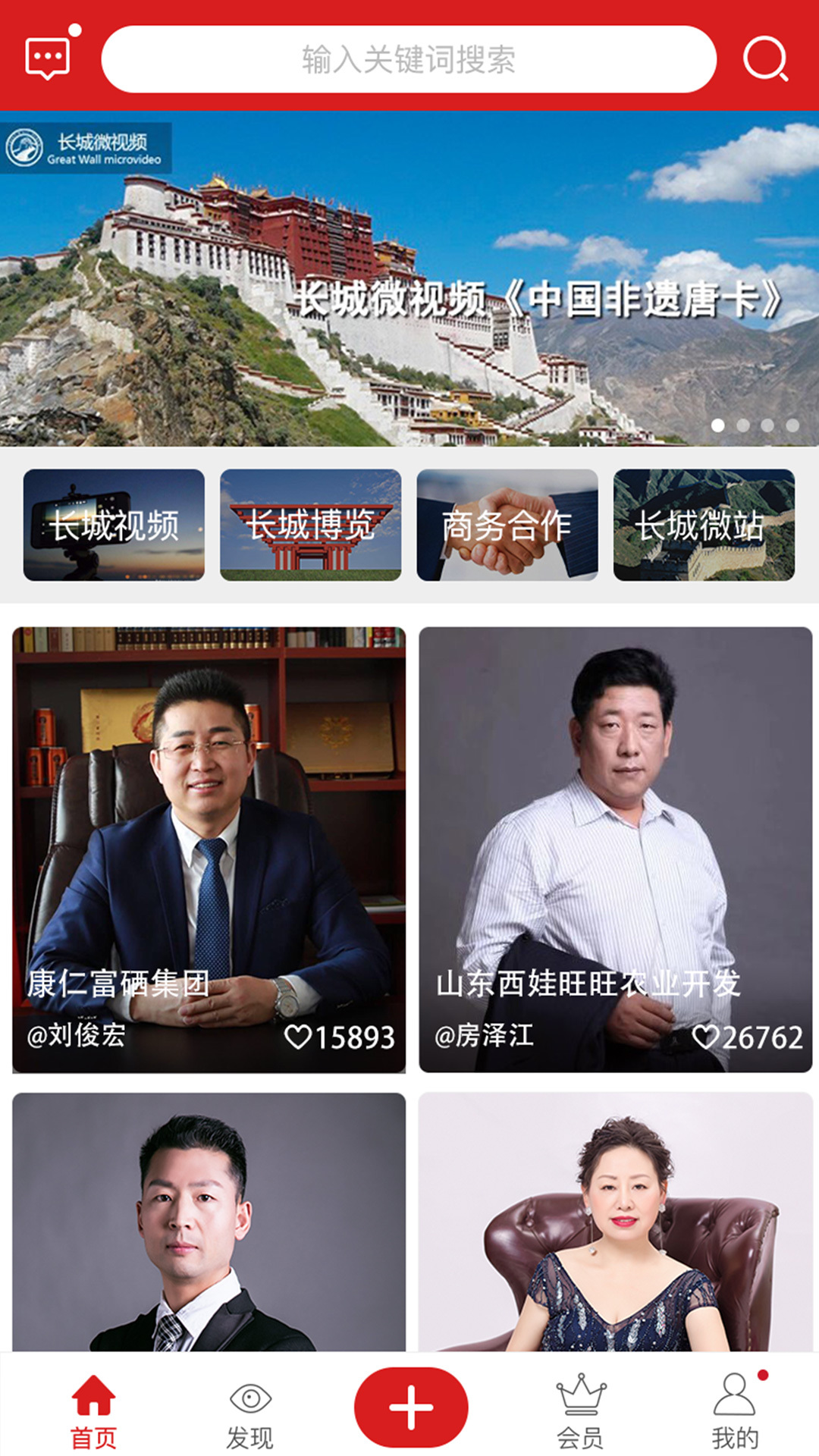Screen dimensions: 819x1456
Task: Open the messages chat icon
Action: [48, 58]
